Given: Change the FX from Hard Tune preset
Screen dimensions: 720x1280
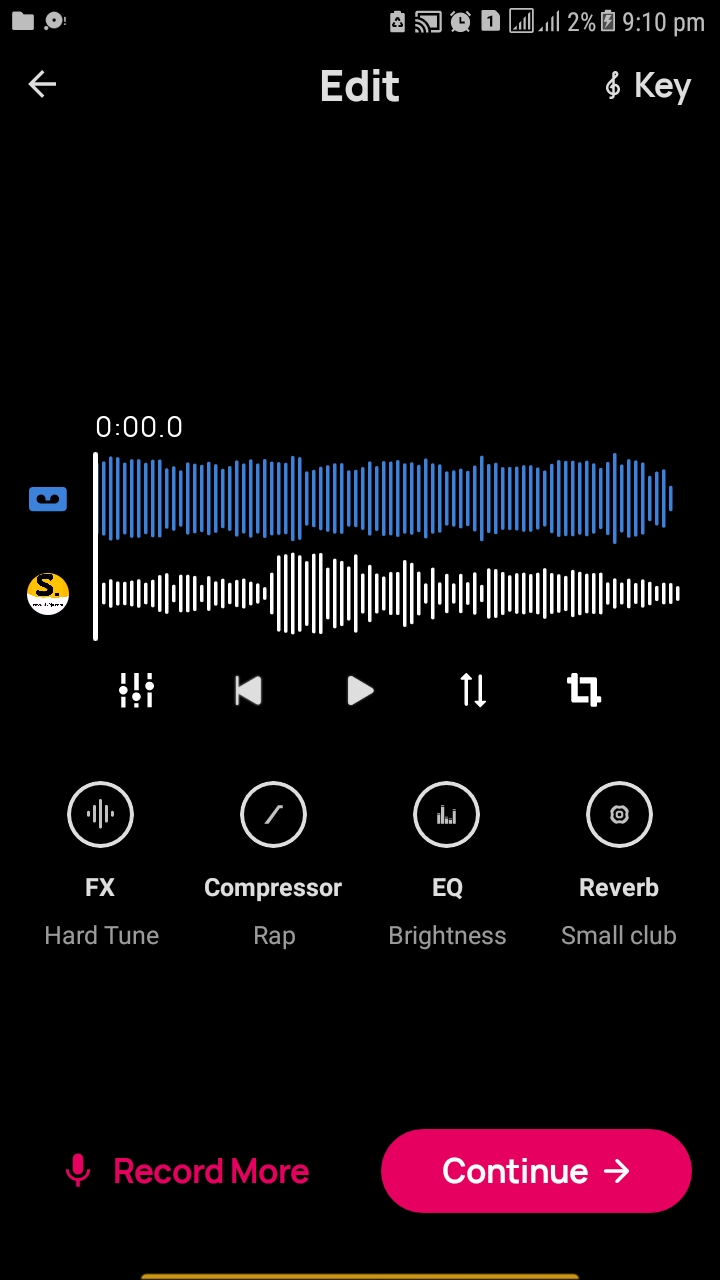Looking at the screenshot, I should [x=101, y=935].
